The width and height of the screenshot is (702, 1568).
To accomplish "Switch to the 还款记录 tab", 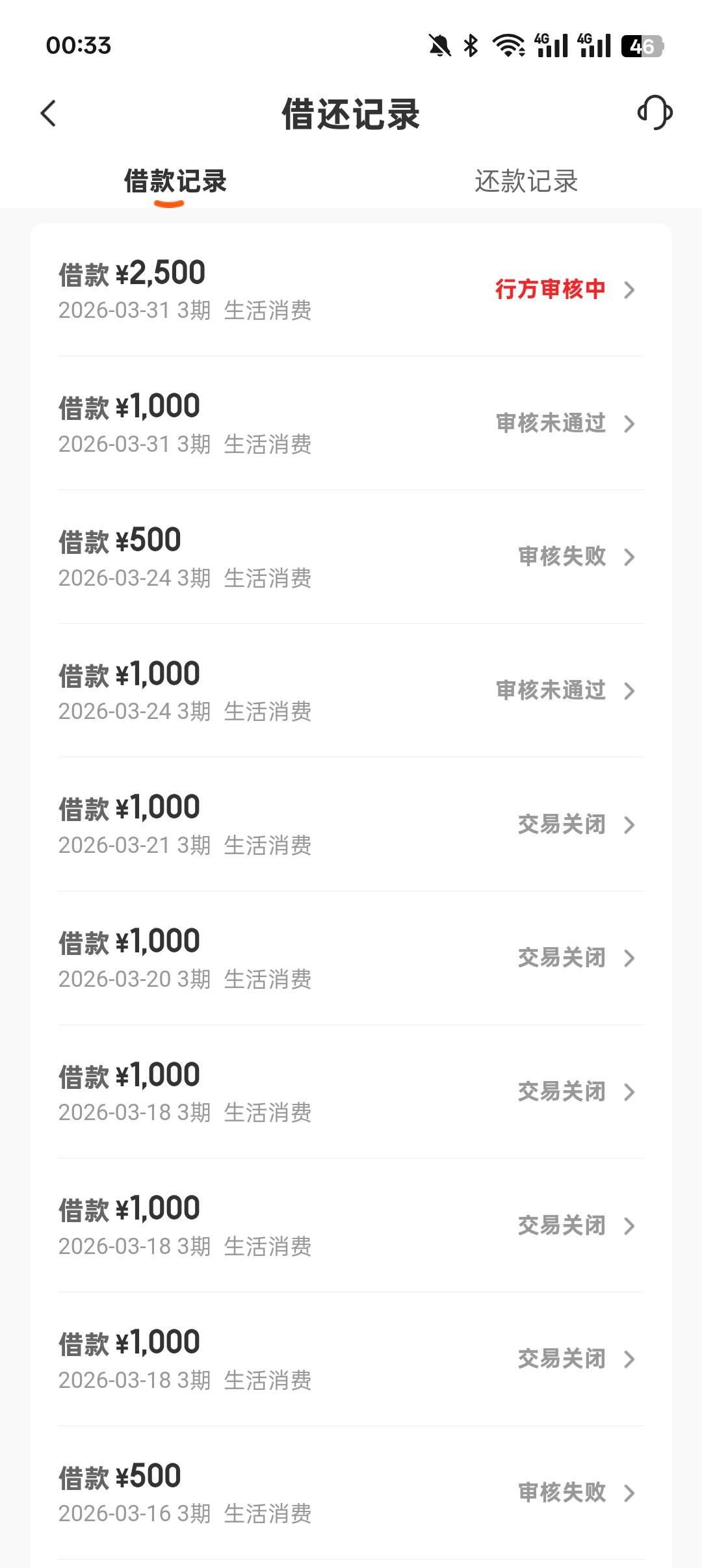I will [x=526, y=181].
